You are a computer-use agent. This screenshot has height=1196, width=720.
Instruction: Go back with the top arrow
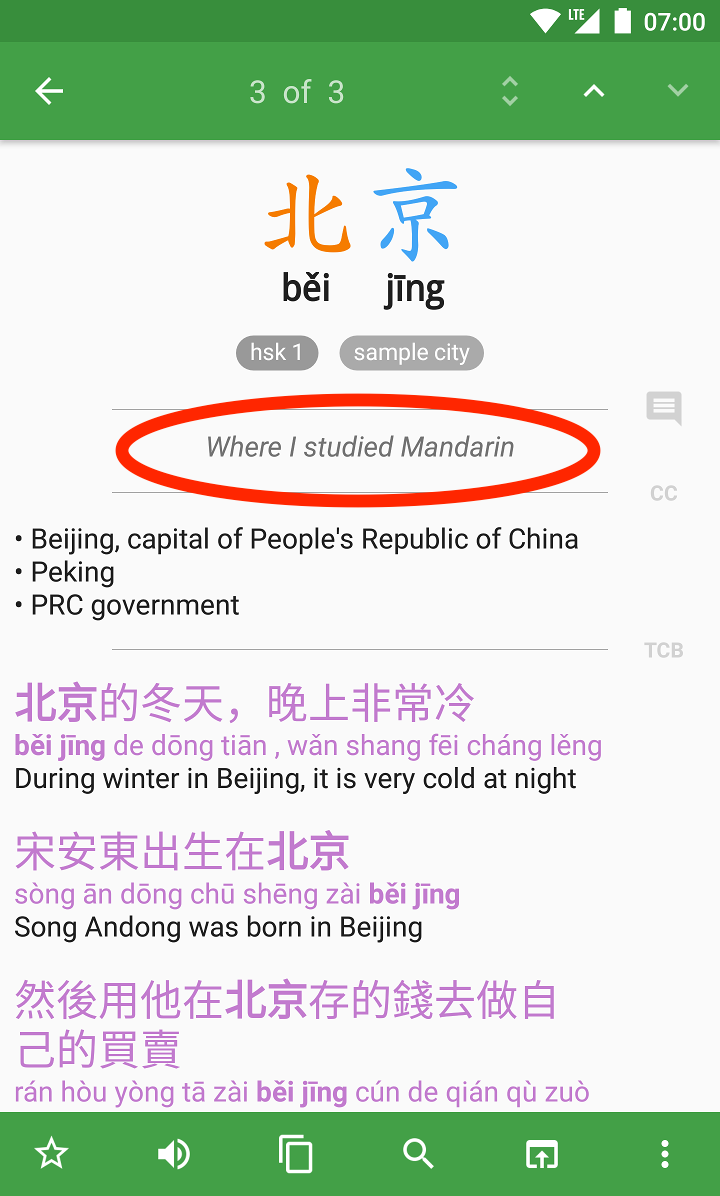point(49,91)
